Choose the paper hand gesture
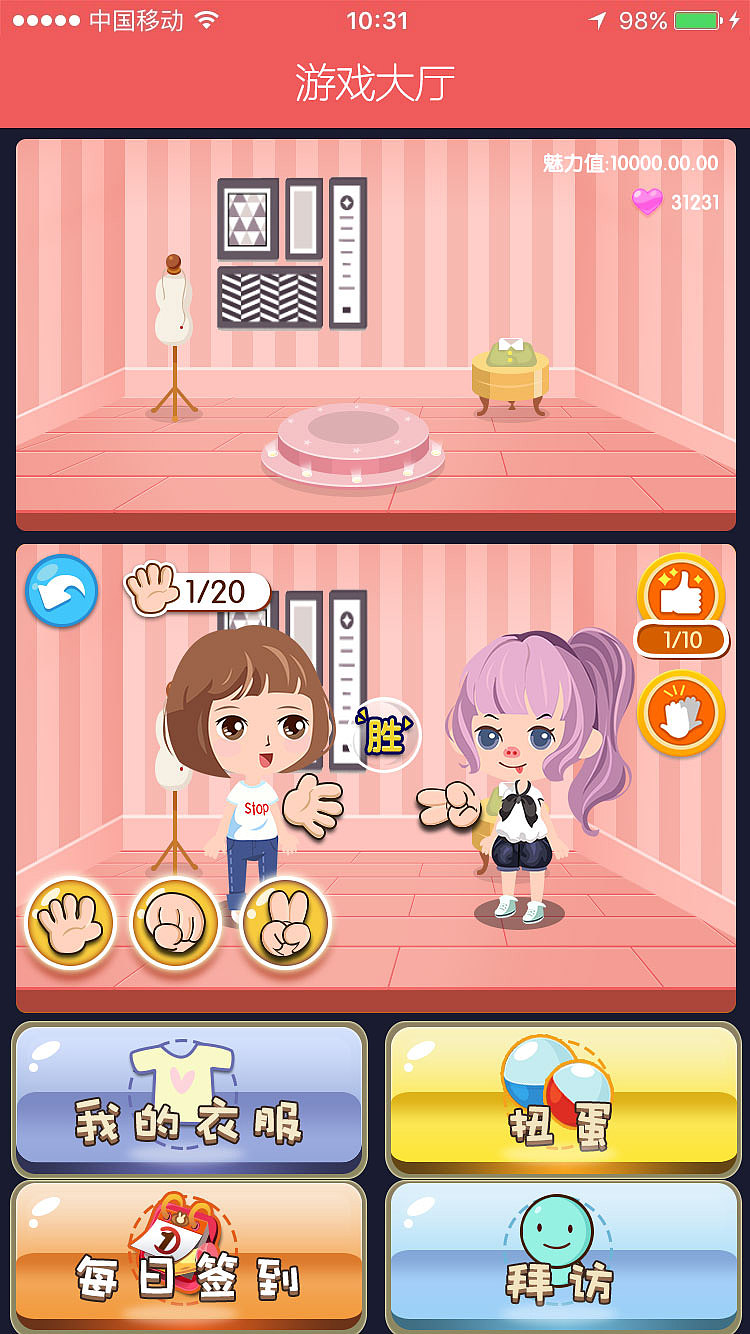This screenshot has width=750, height=1334. tap(71, 923)
